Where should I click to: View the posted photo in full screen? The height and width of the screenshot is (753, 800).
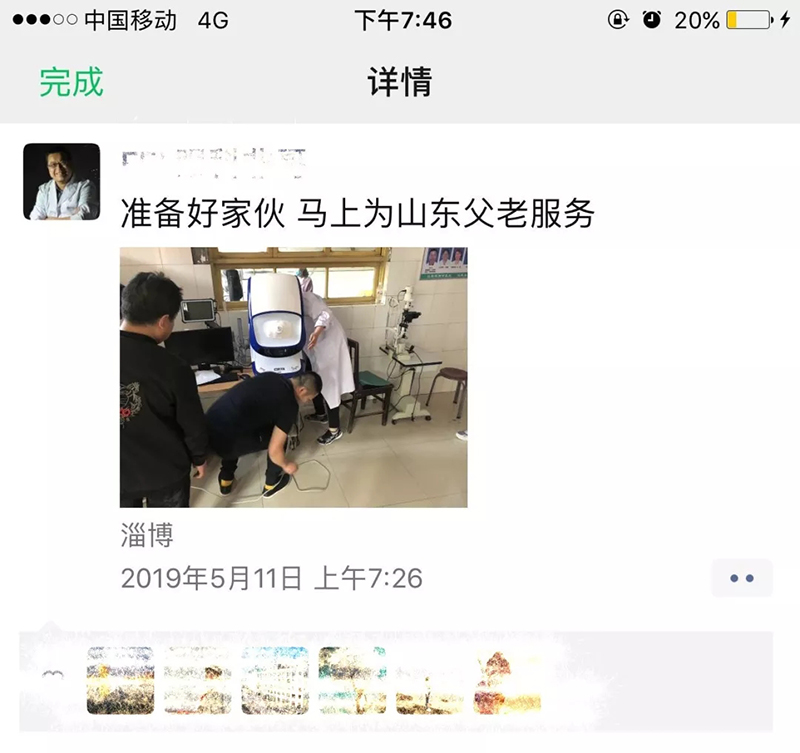click(x=293, y=377)
